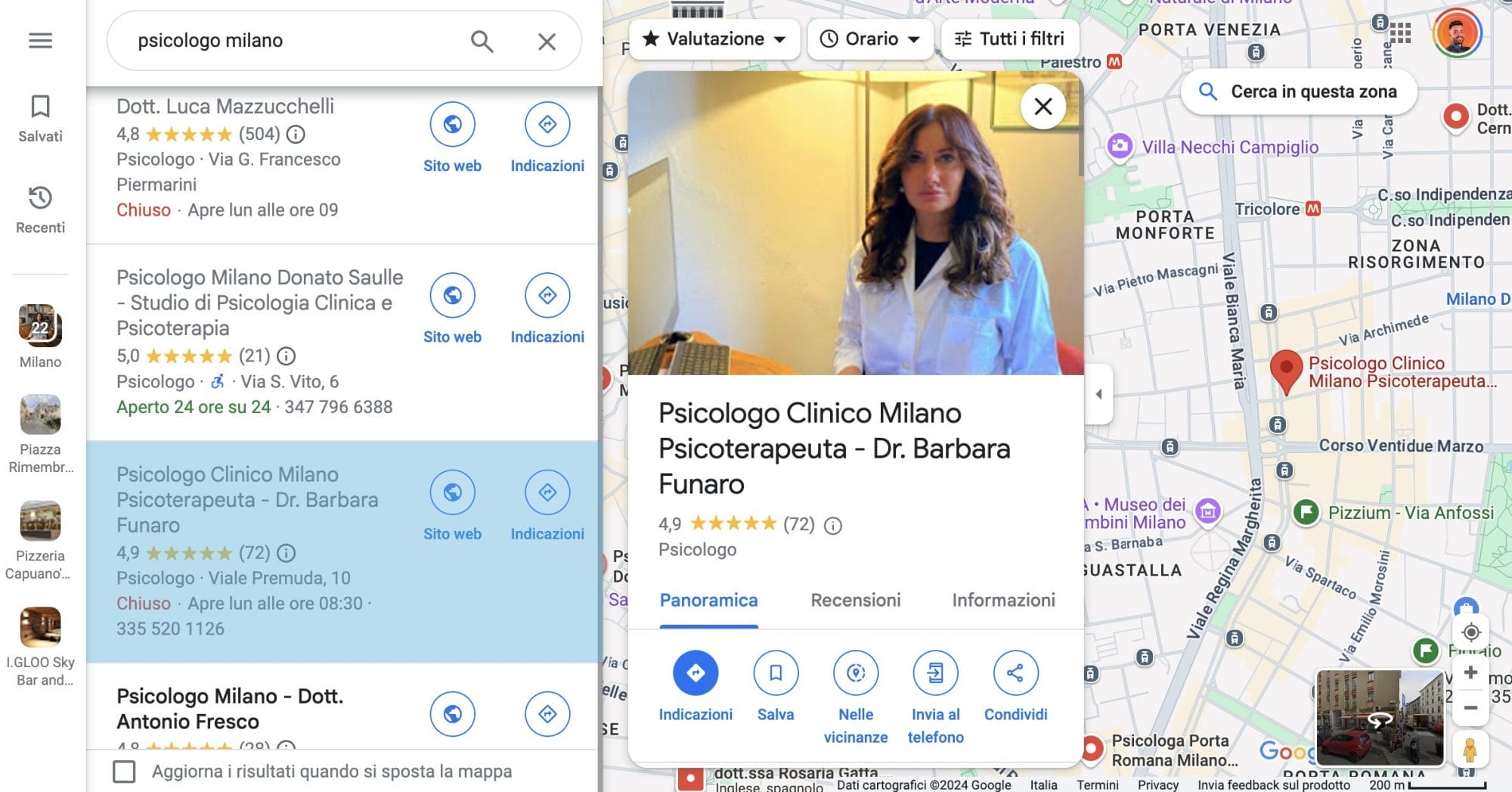This screenshot has width=1512, height=792.
Task: Open Salvati saved places
Action: 40,118
